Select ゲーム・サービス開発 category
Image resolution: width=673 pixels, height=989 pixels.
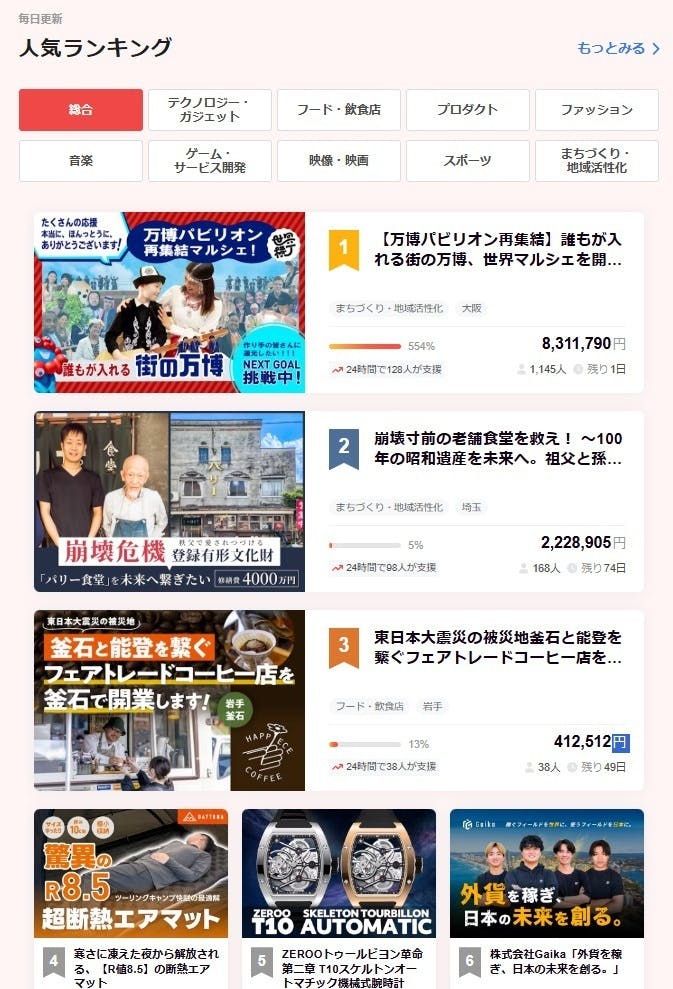click(209, 161)
